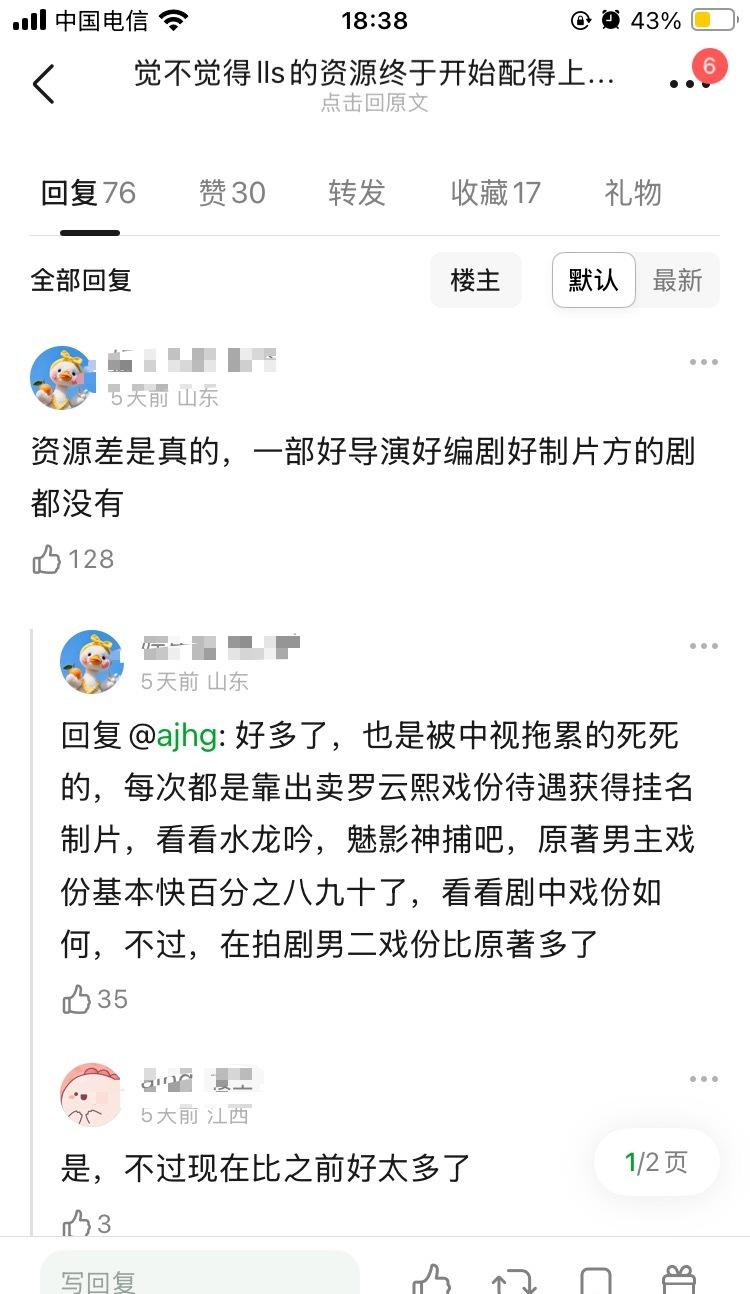Go back using the top-left arrow
This screenshot has height=1294, width=750.
43,84
